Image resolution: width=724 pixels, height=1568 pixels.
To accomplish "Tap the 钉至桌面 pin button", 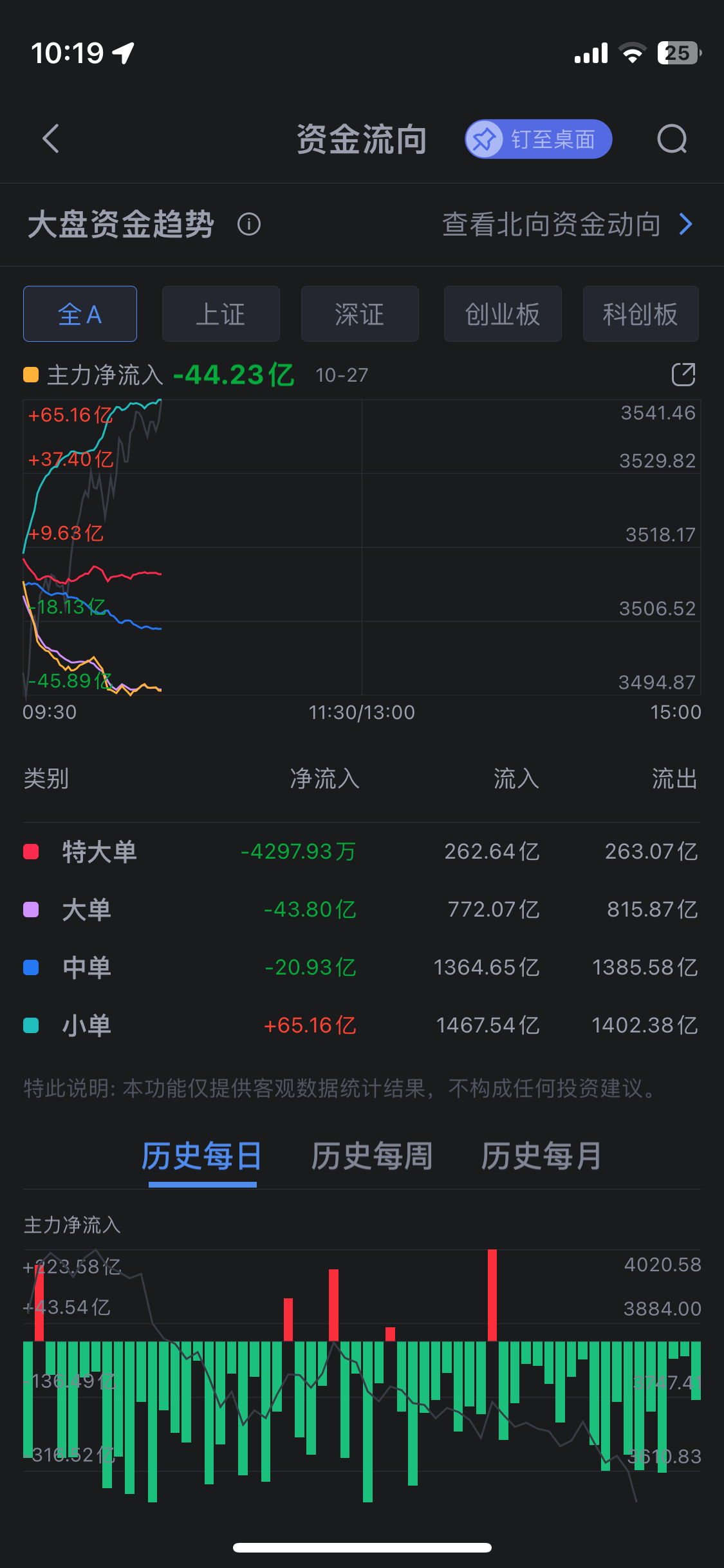I will (x=538, y=139).
